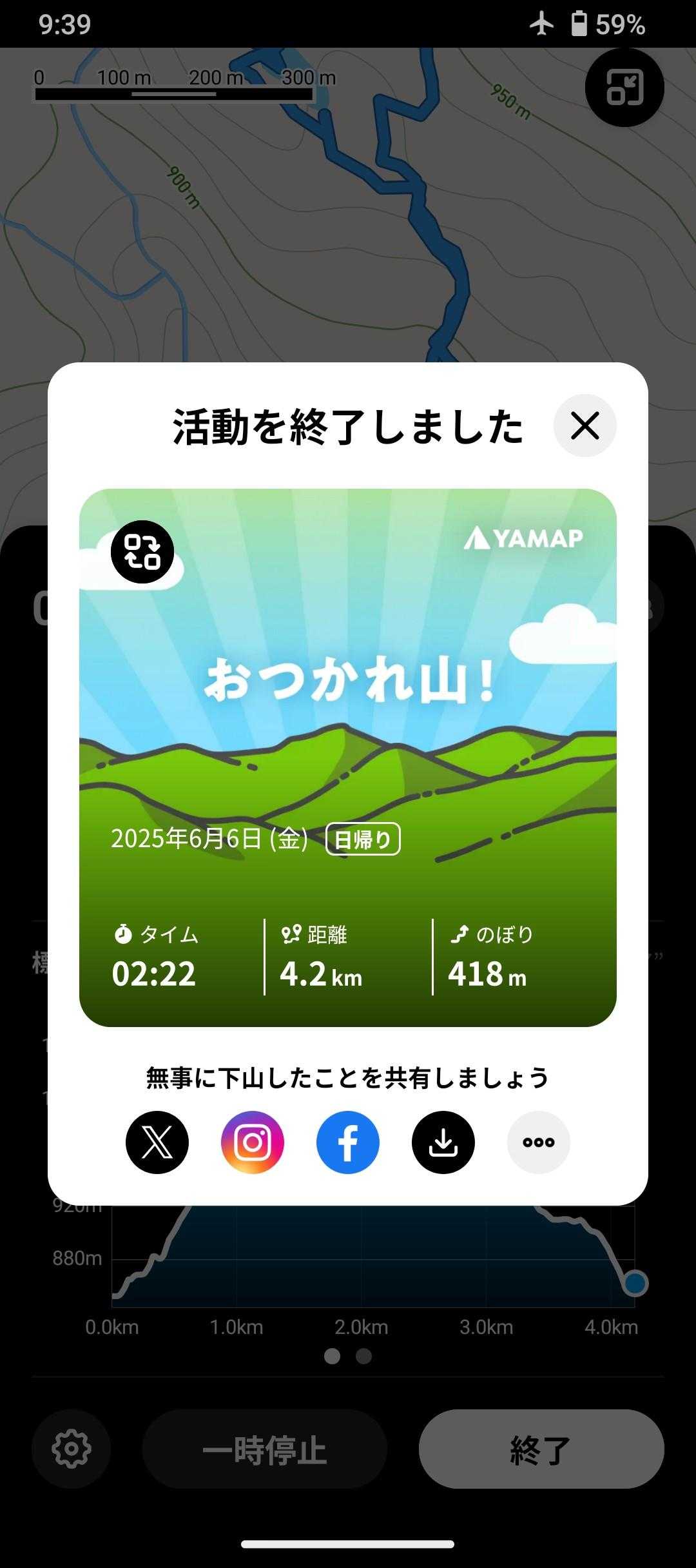Share the activity on X
Screen dimensions: 696x1568
click(157, 1142)
